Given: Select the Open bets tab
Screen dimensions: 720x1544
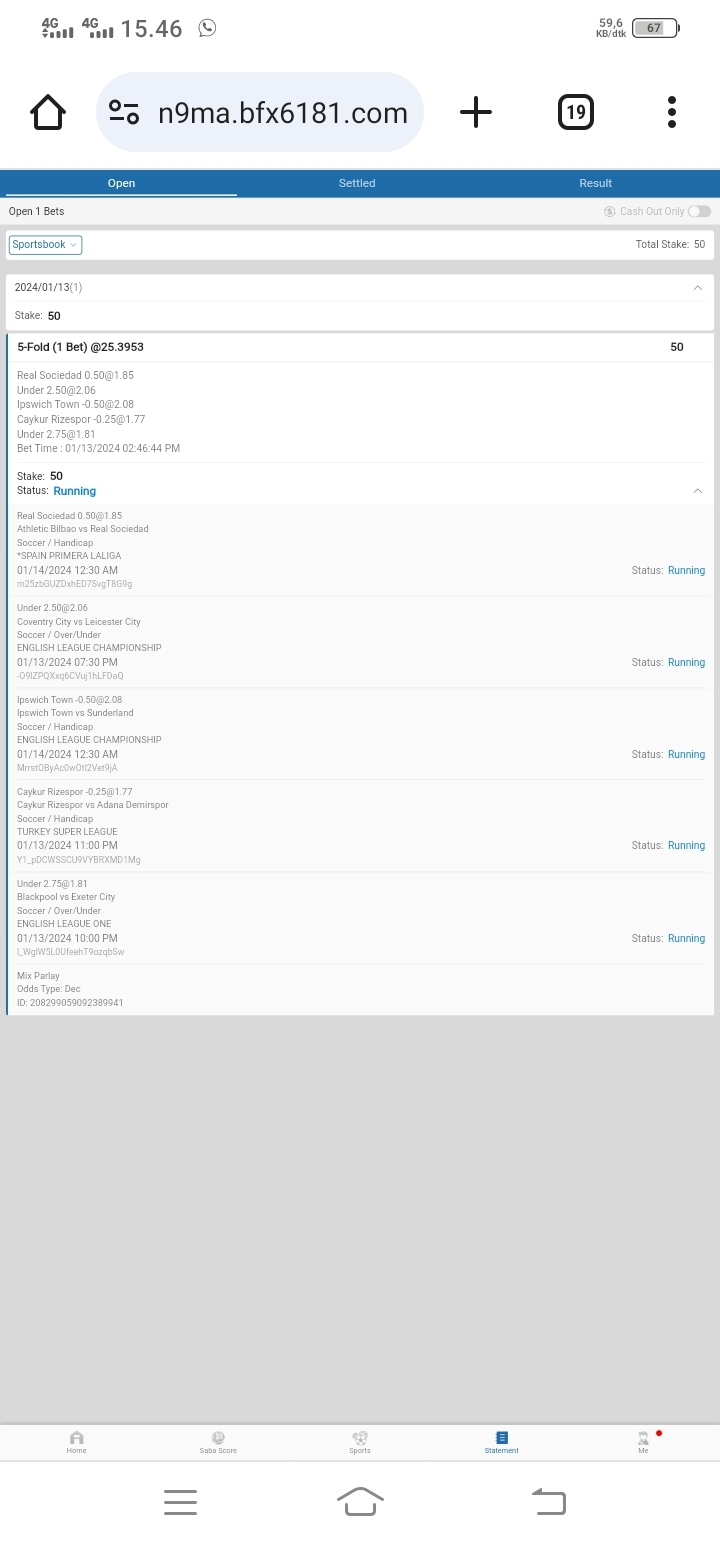Looking at the screenshot, I should click(x=121, y=183).
